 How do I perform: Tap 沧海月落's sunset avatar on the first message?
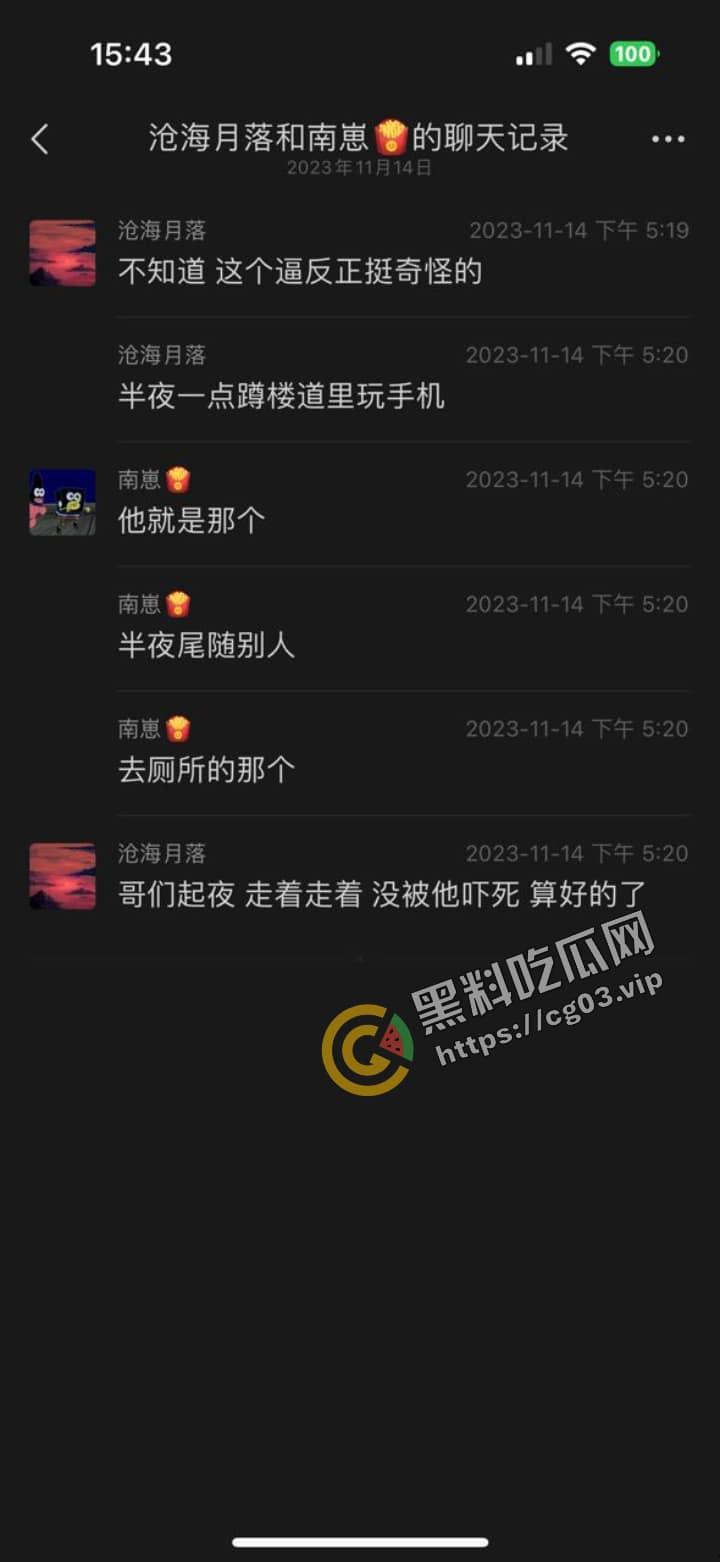(62, 252)
